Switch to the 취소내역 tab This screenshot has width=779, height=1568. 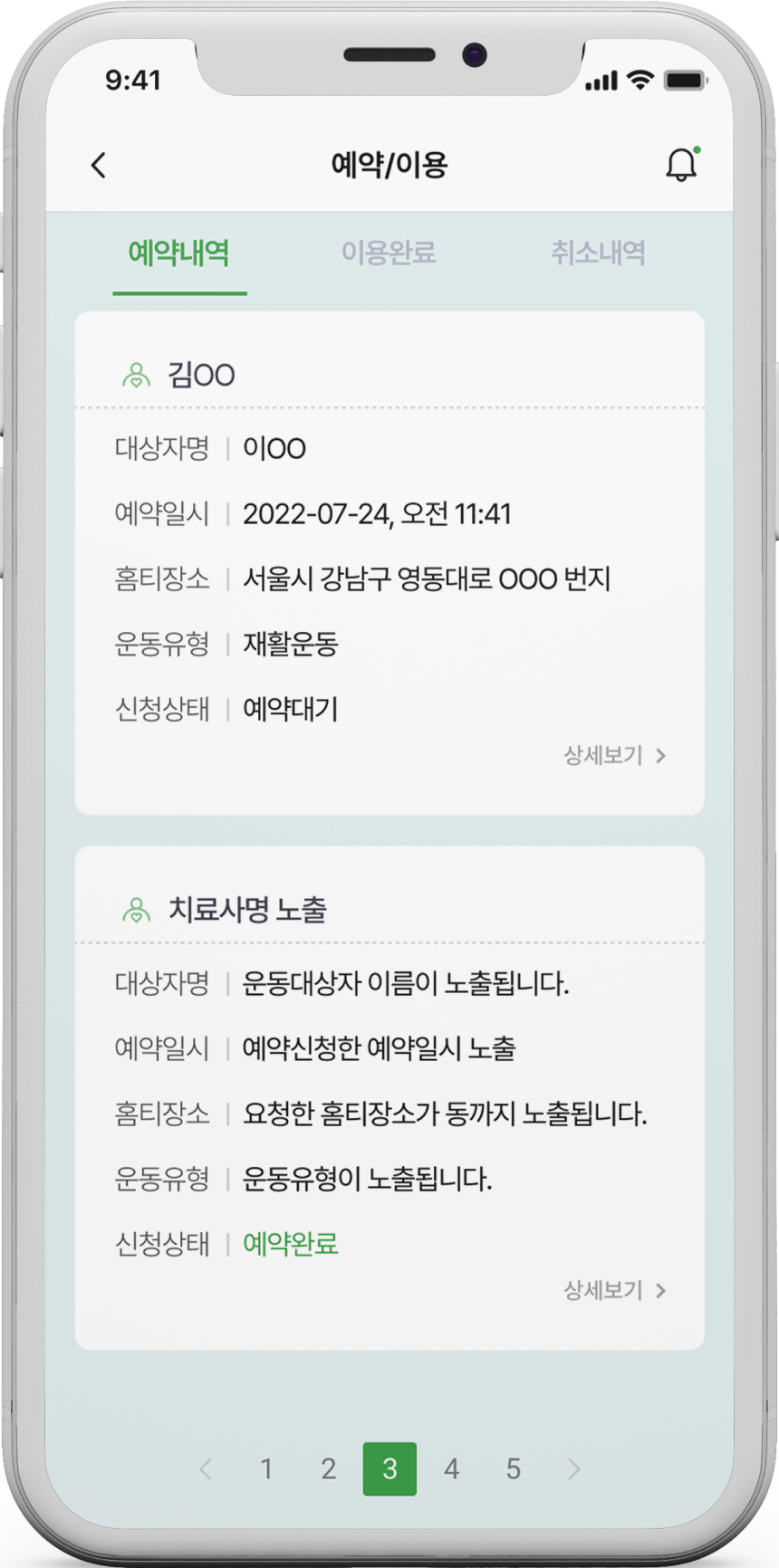(x=598, y=253)
